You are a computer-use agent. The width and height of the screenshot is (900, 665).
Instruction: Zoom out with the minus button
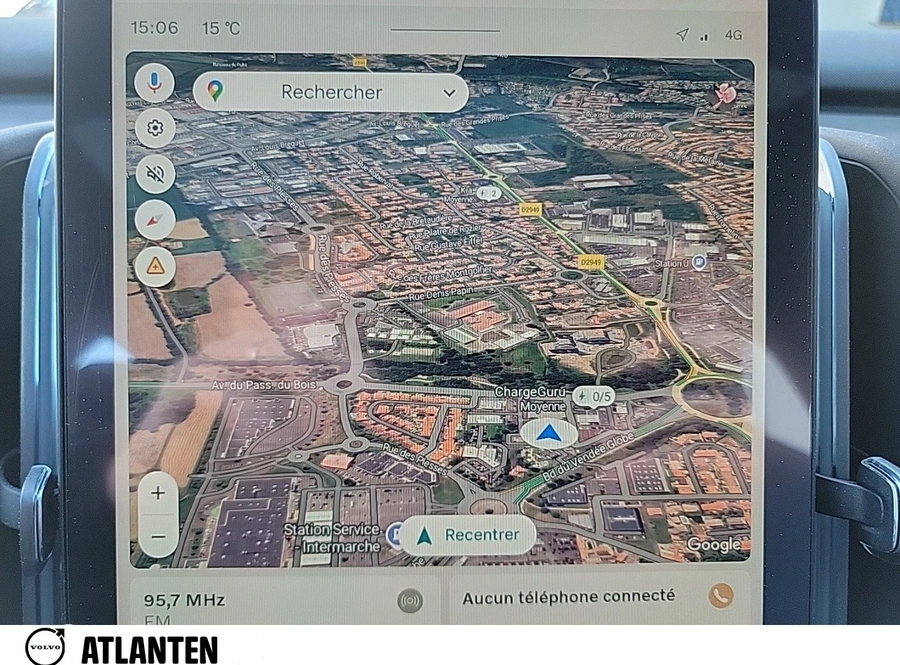pyautogui.click(x=158, y=537)
